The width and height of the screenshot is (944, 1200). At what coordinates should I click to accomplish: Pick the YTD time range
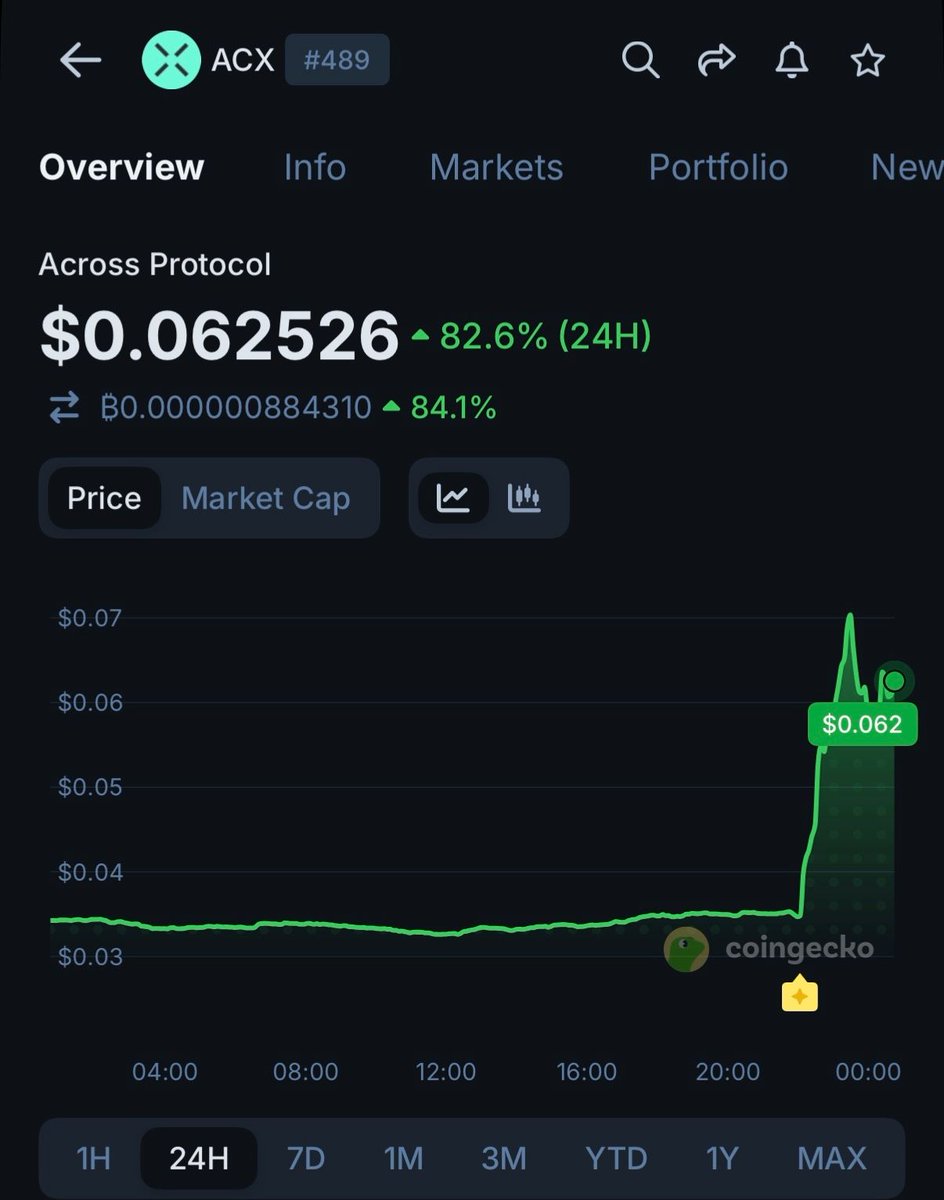click(x=616, y=1158)
